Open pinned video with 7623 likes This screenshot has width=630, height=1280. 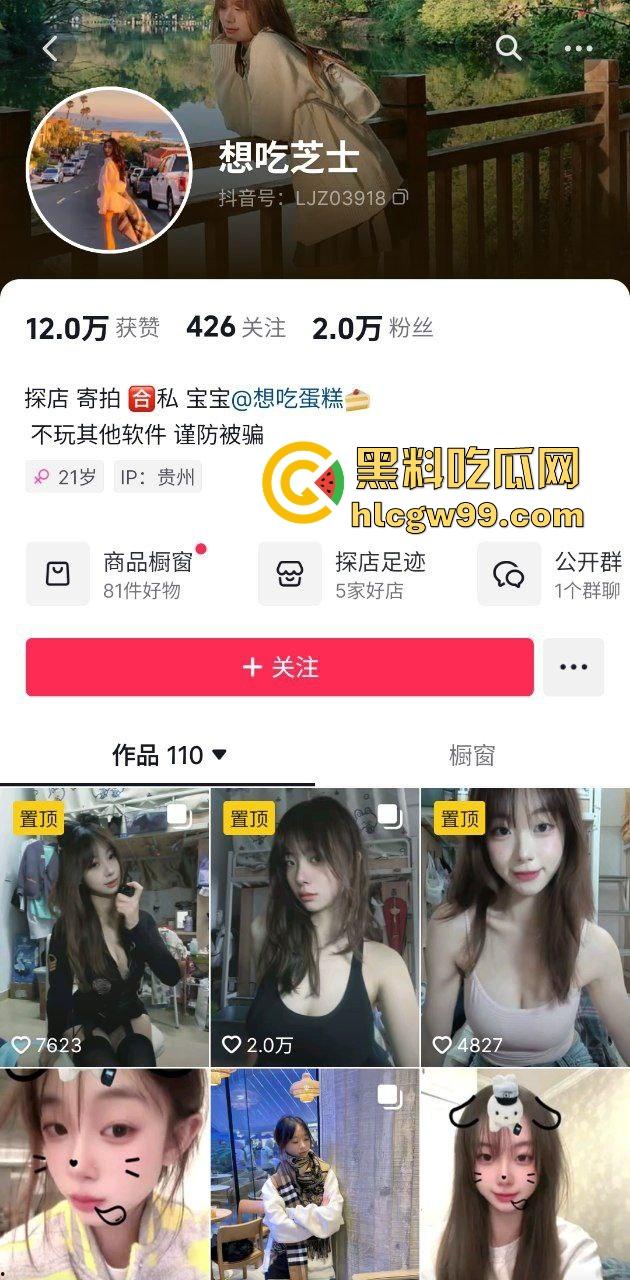pyautogui.click(x=104, y=927)
